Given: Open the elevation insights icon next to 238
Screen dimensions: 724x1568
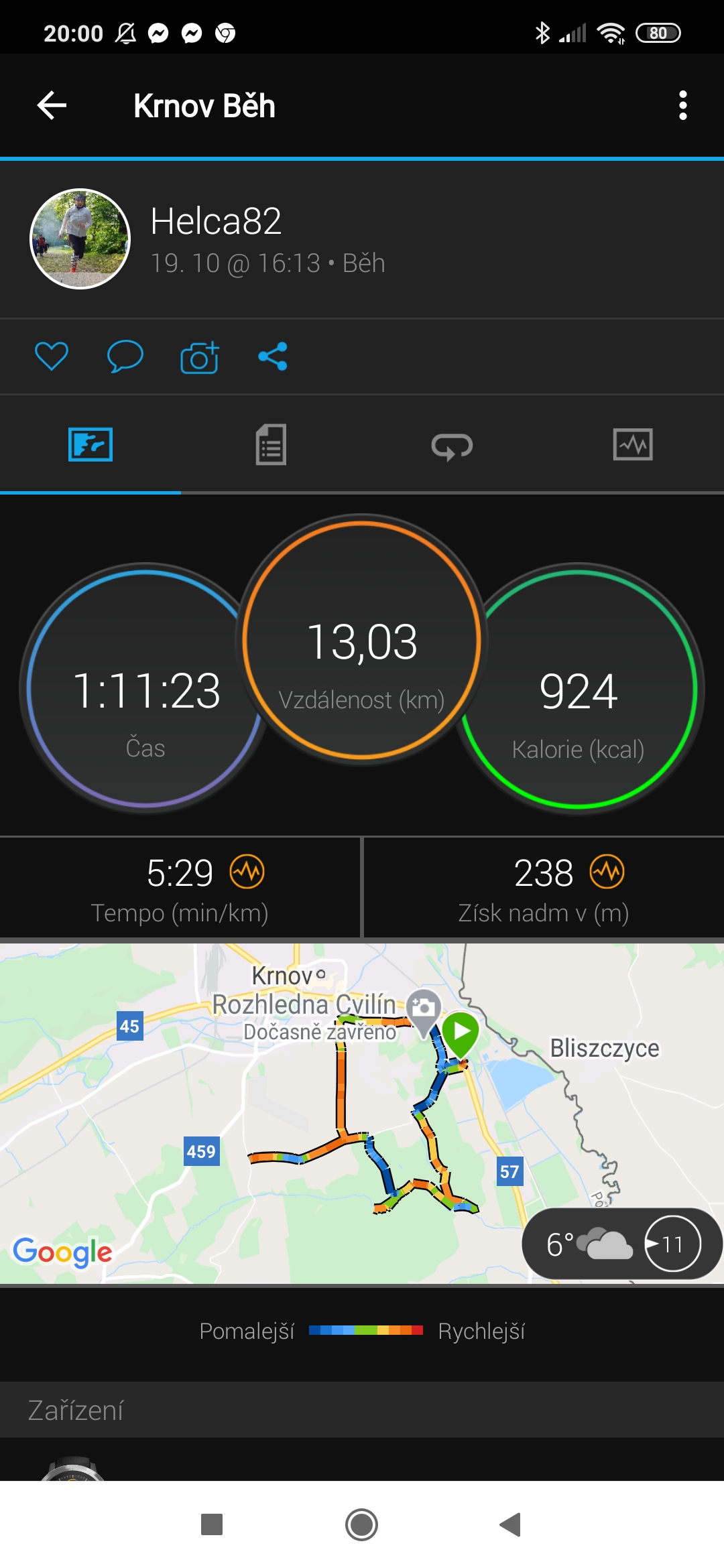Looking at the screenshot, I should click(x=607, y=872).
